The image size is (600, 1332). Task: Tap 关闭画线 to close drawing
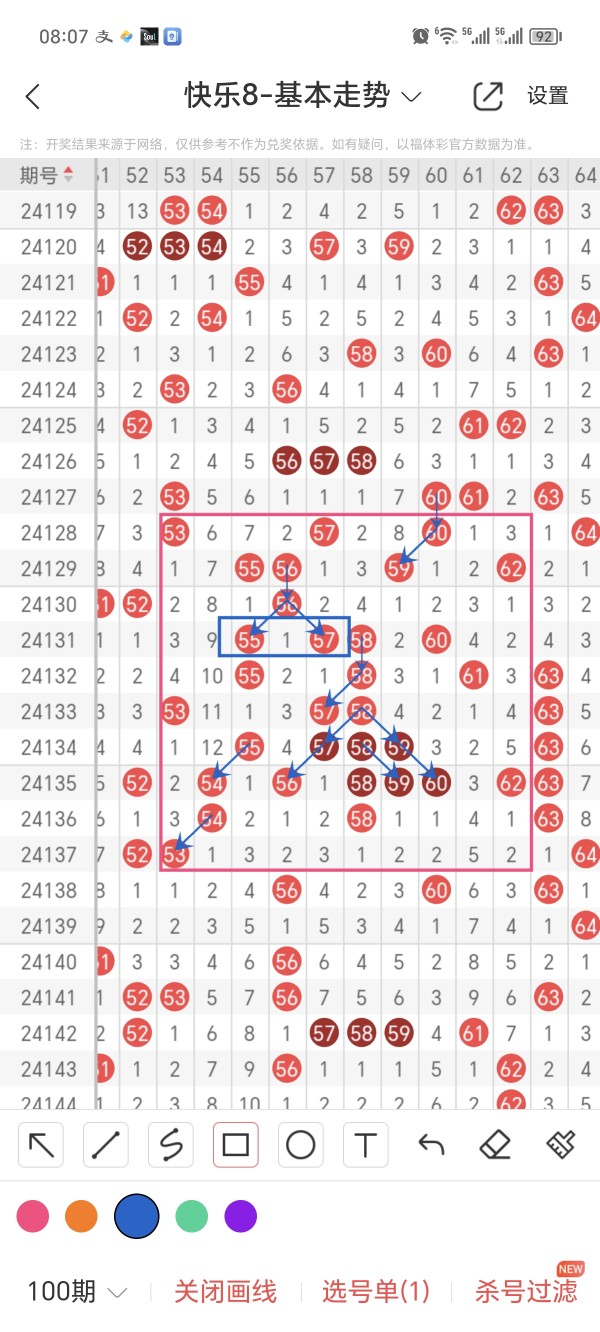click(225, 1291)
